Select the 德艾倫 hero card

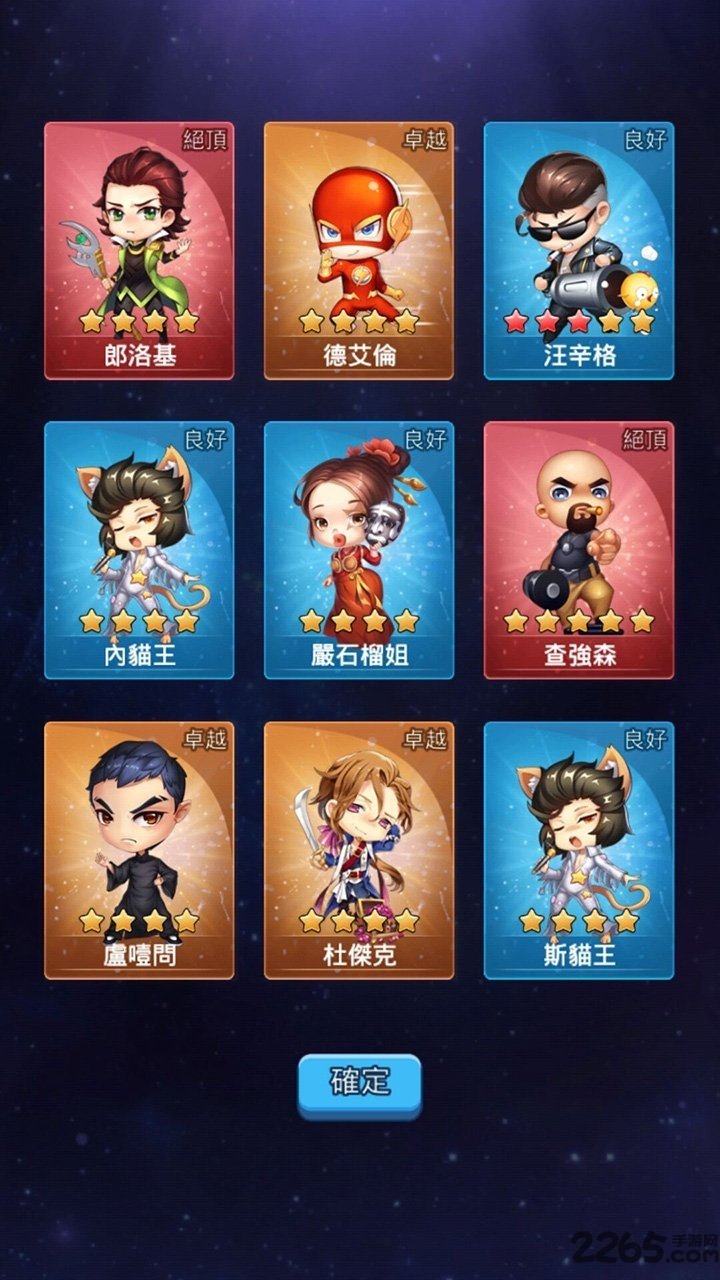point(359,250)
